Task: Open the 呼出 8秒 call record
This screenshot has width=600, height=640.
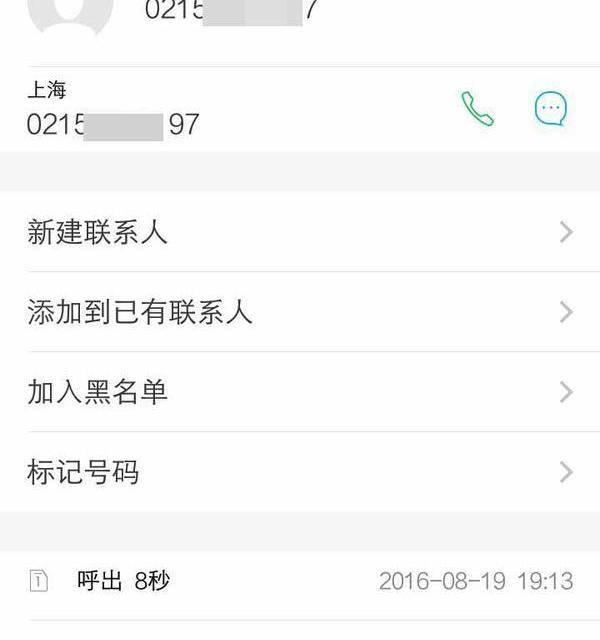Action: tap(300, 581)
